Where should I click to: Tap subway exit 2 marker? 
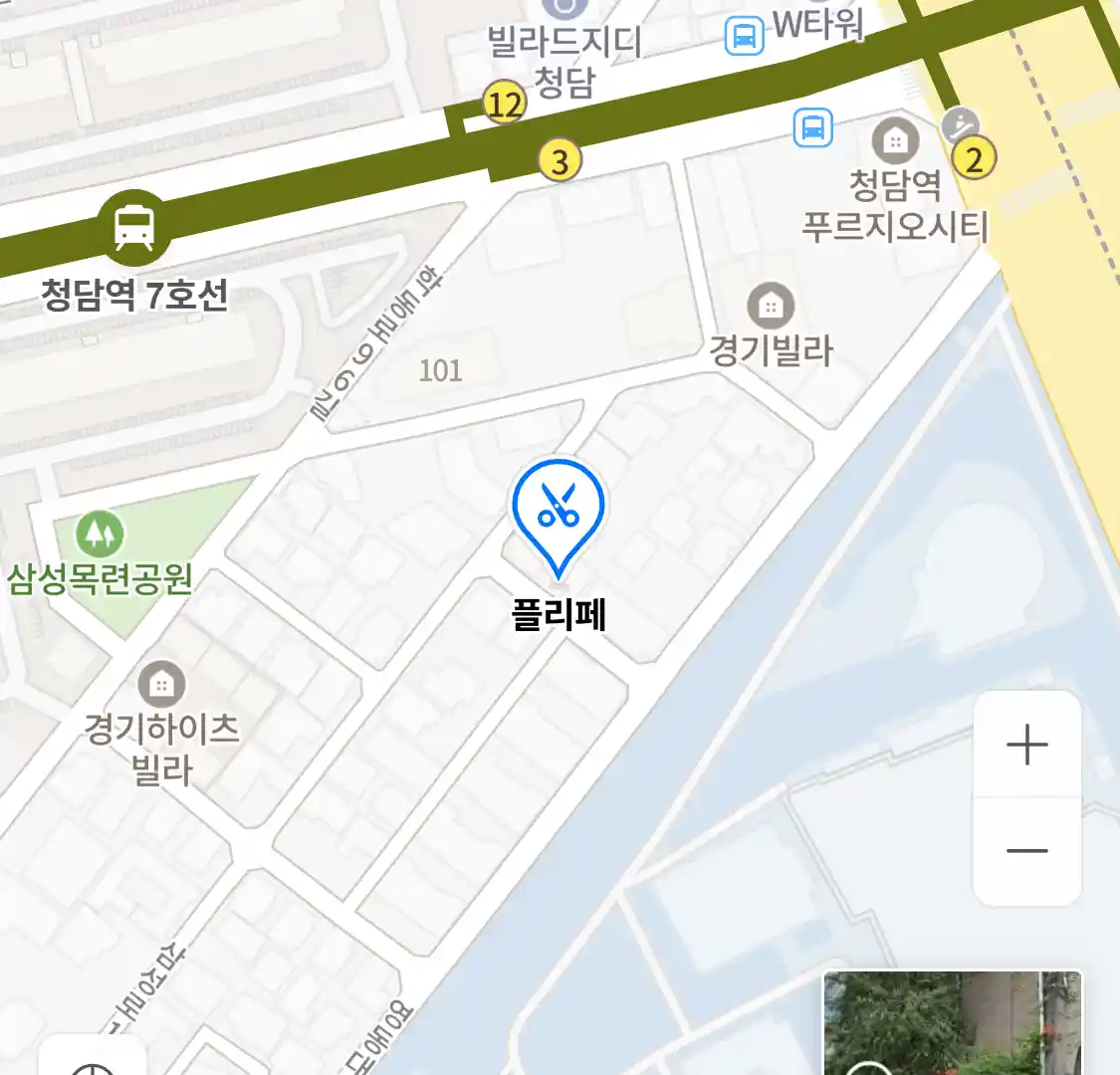tap(974, 158)
